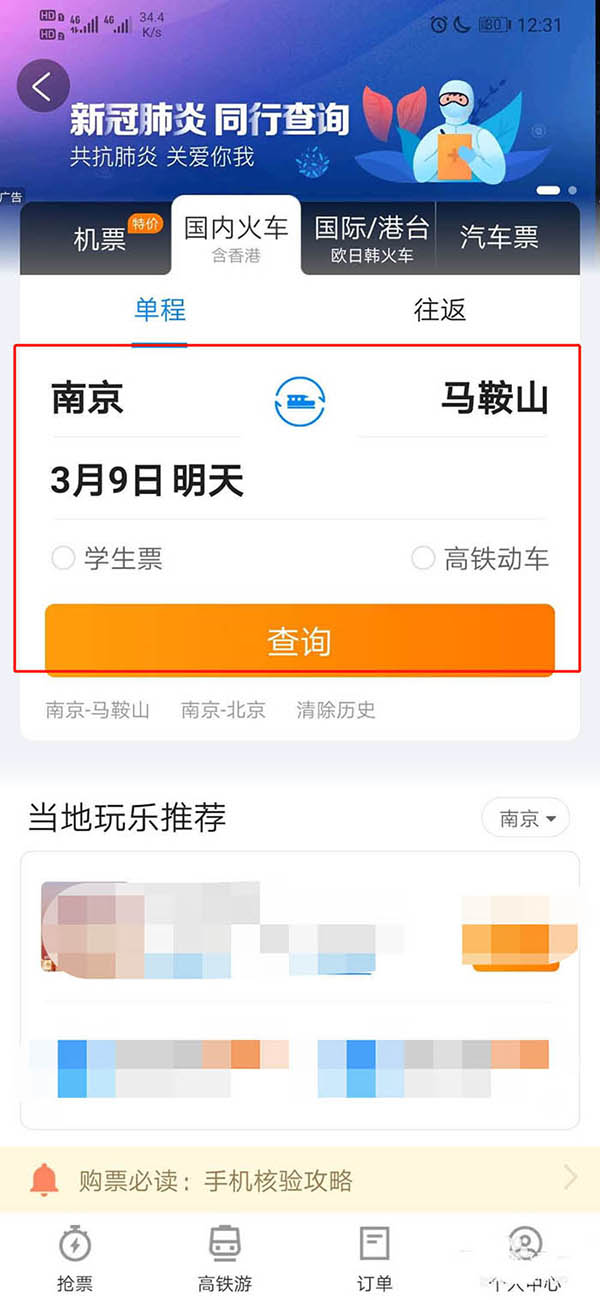The height and width of the screenshot is (1300, 600).
Task: Enable the 学生票 option
Action: pos(64,558)
